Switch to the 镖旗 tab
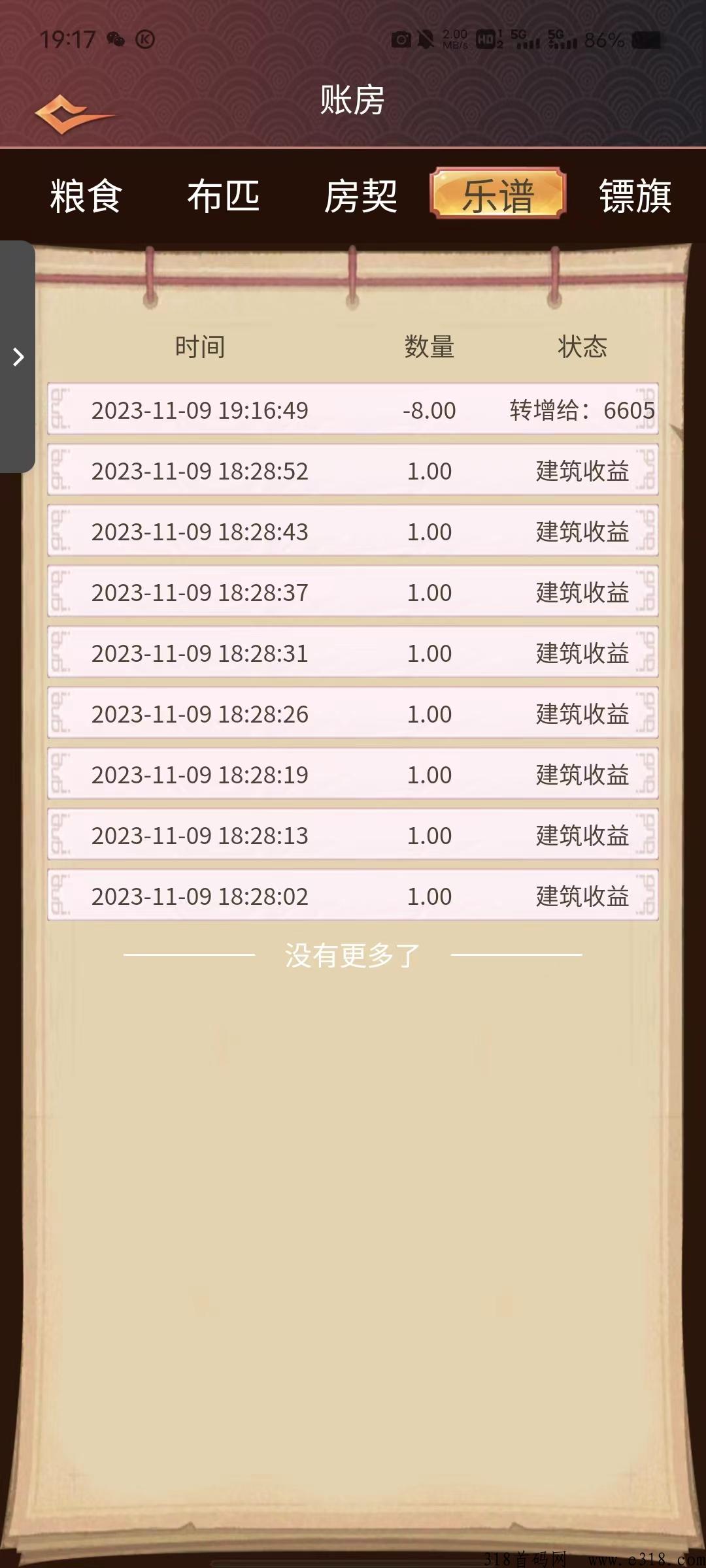The height and width of the screenshot is (1568, 706). click(x=635, y=196)
